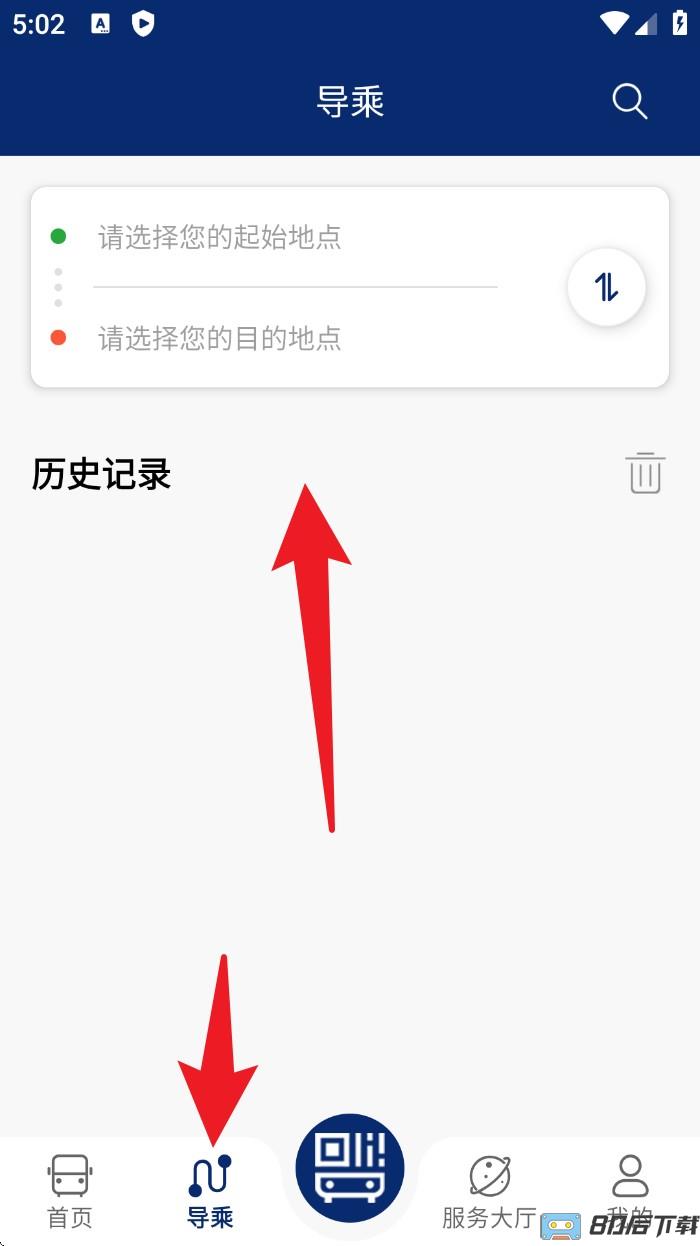Clear history records with trash icon
Viewport: 700px width, 1246px height.
coord(645,473)
